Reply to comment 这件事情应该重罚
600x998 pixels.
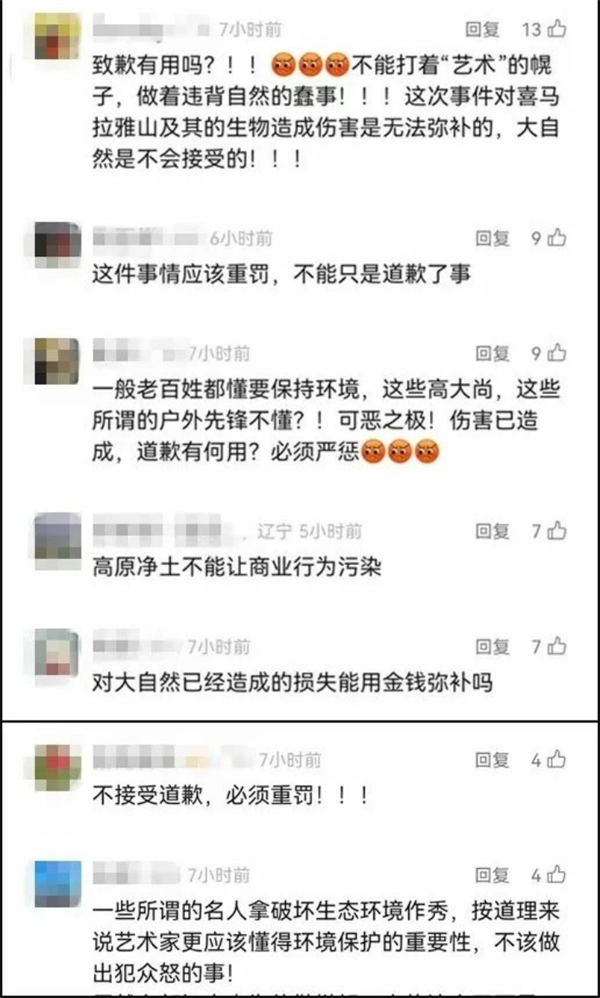coord(492,238)
